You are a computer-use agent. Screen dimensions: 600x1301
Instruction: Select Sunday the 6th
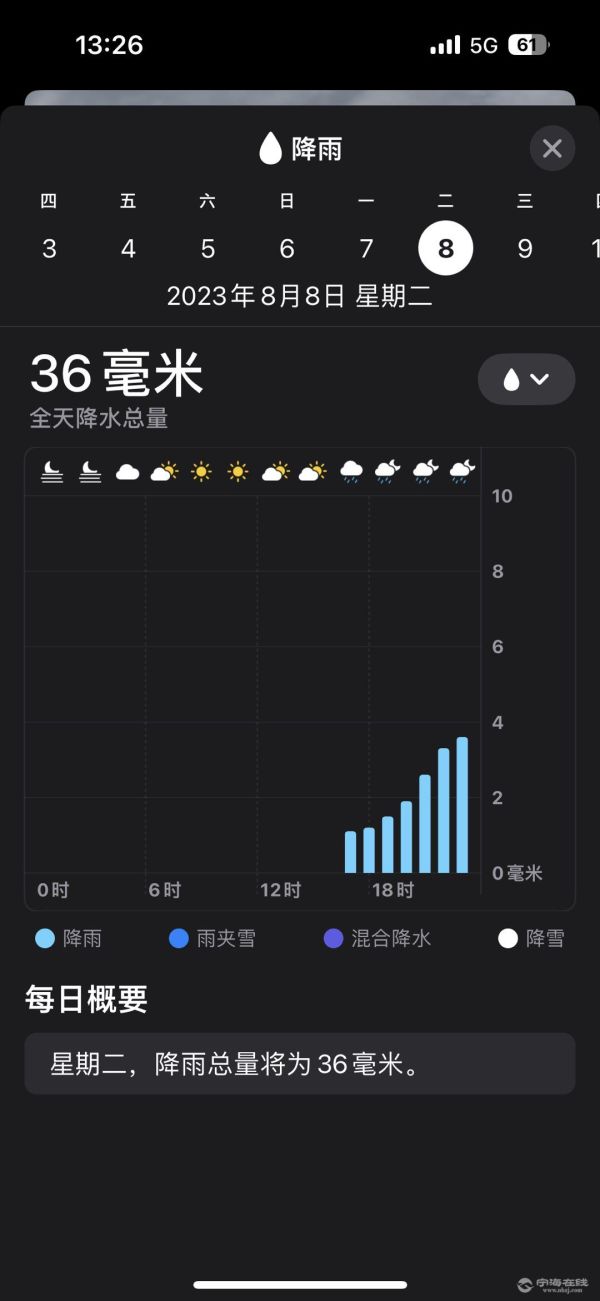click(287, 248)
